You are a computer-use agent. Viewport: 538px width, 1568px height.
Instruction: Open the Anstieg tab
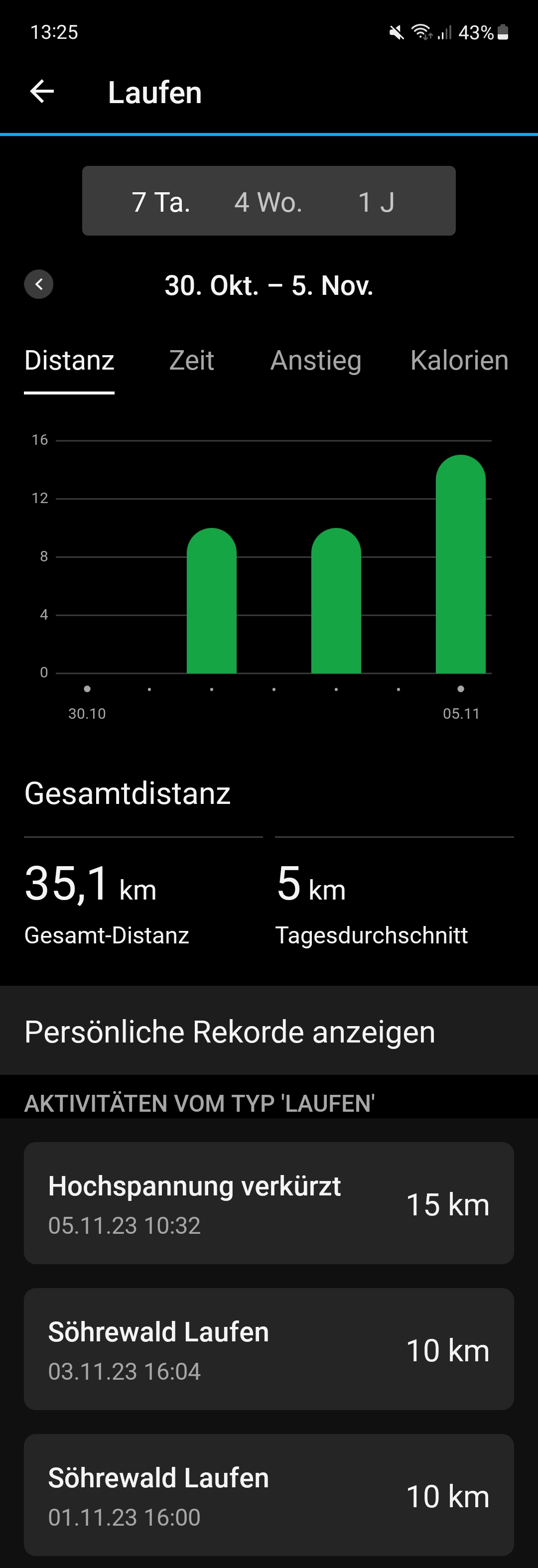point(315,360)
